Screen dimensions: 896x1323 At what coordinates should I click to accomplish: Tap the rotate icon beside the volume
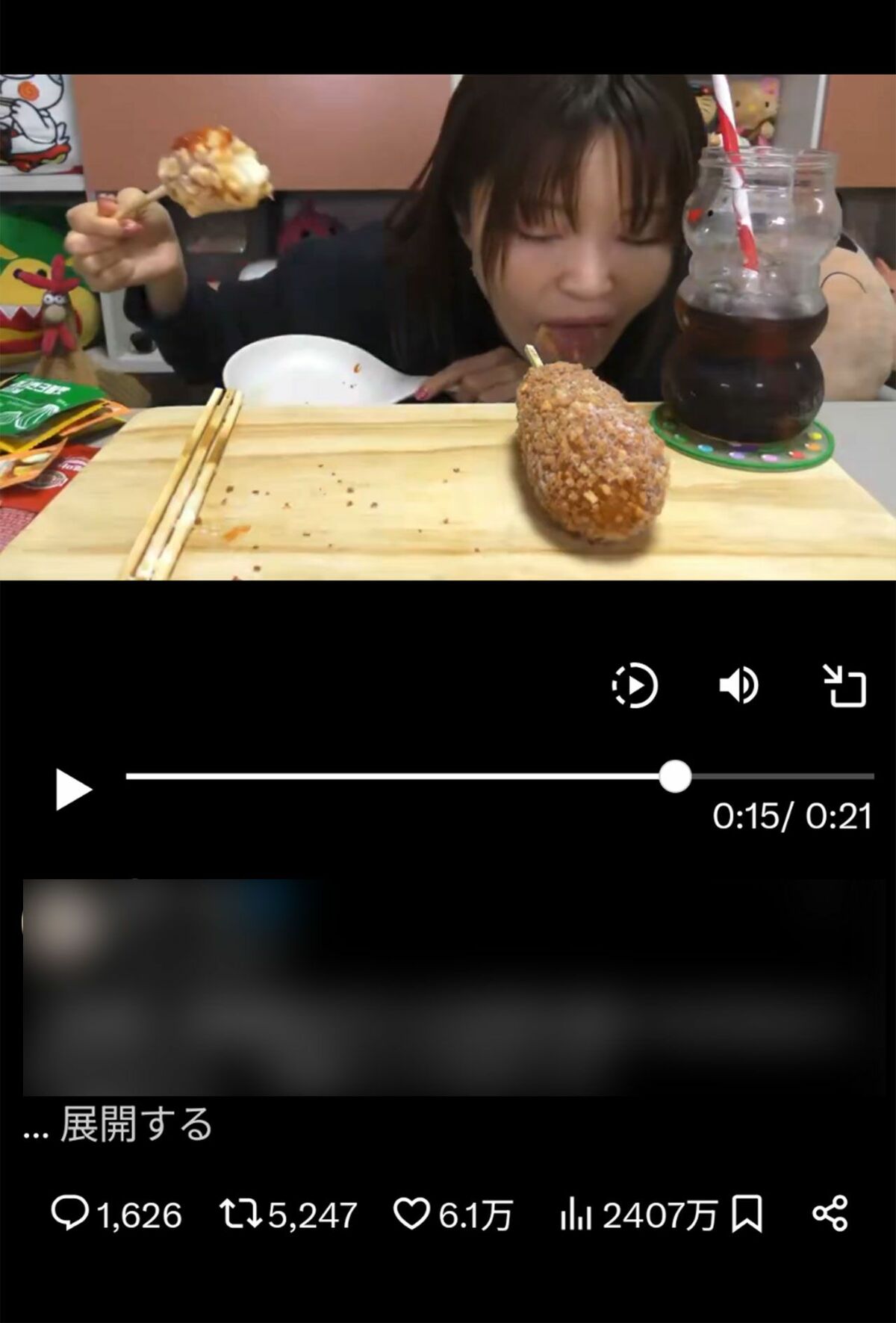click(845, 685)
